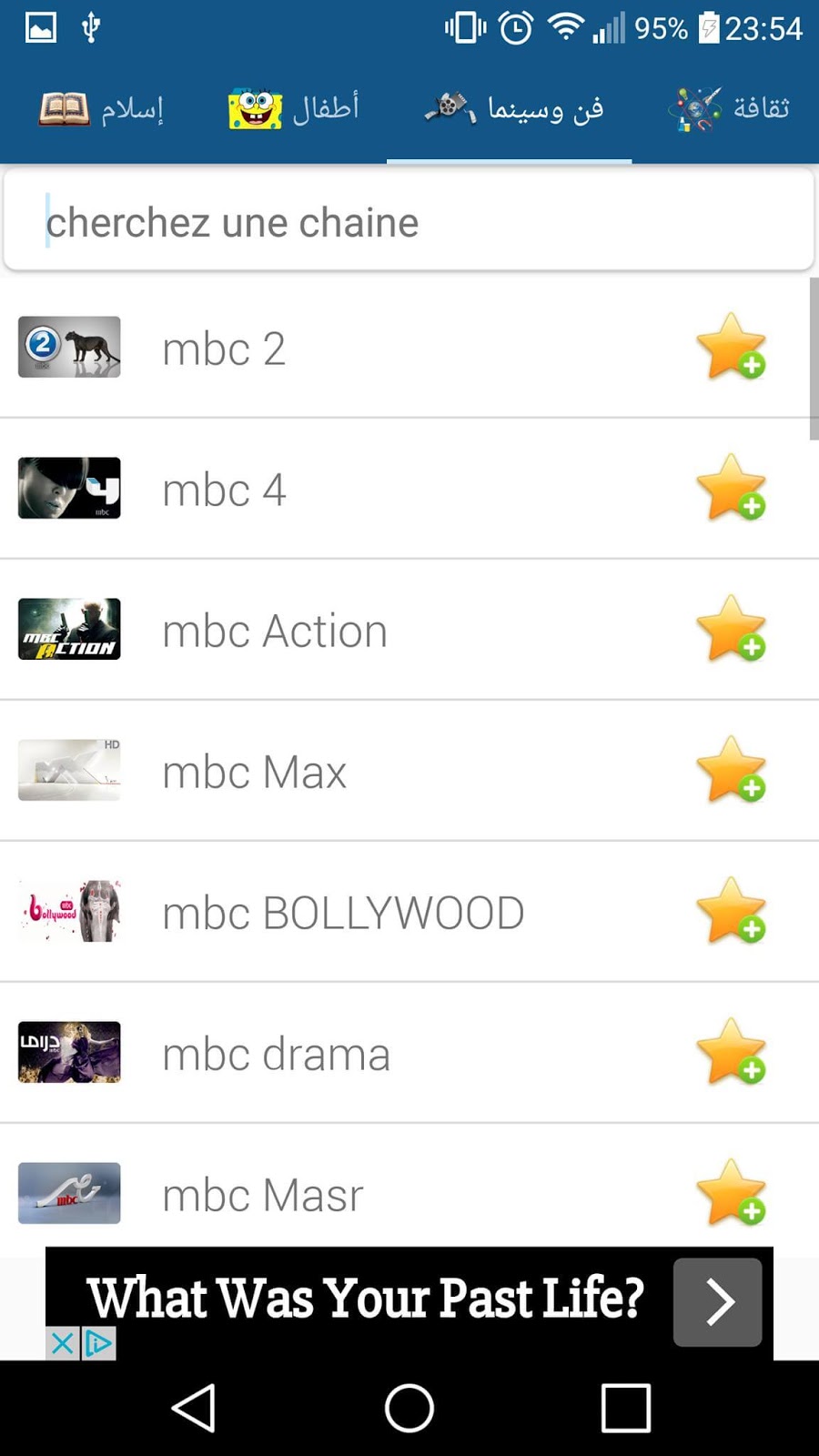Open the ثقافة tab
The height and width of the screenshot is (1456, 819).
point(730,109)
